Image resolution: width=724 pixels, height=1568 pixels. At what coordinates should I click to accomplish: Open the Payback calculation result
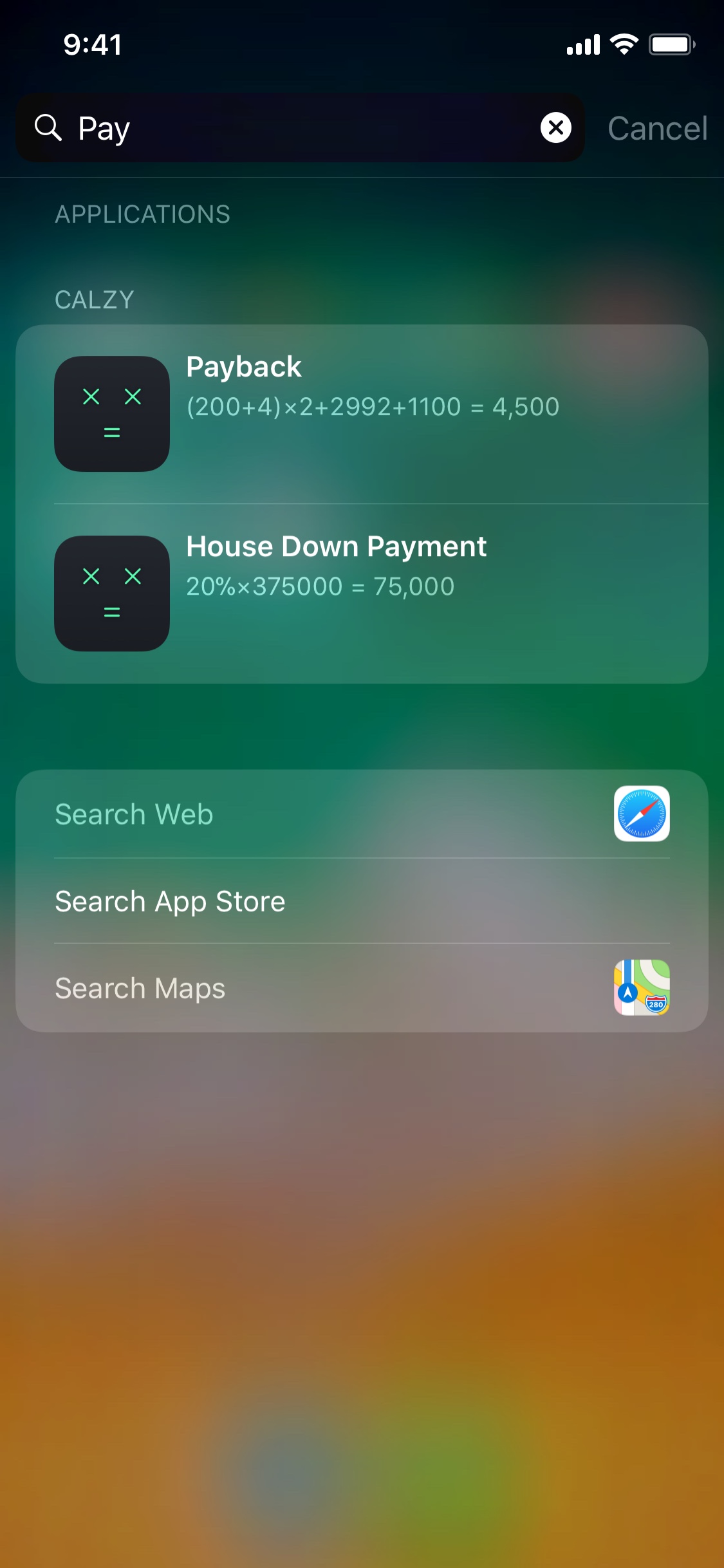click(x=362, y=414)
